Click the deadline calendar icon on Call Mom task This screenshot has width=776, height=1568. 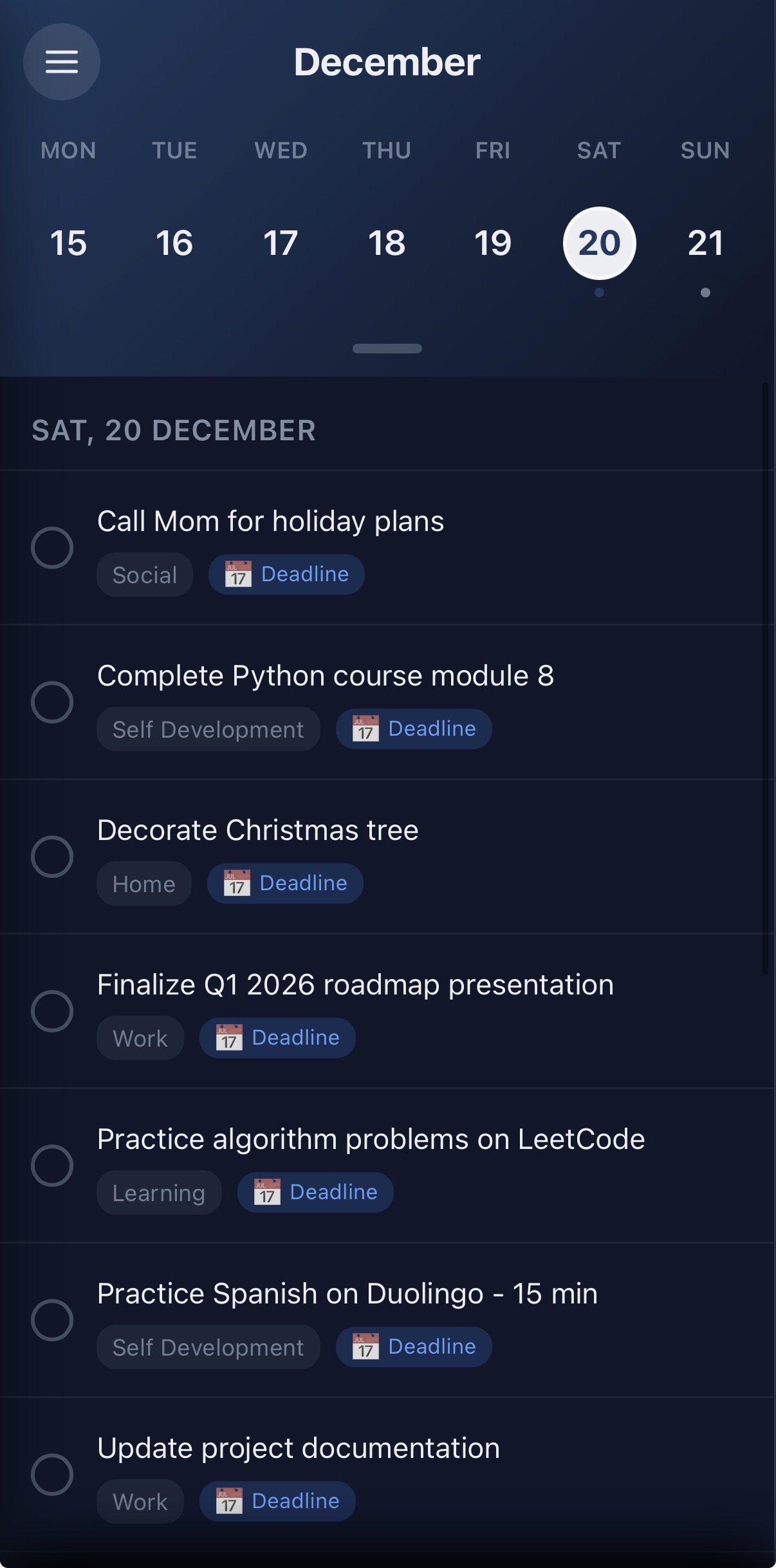tap(237, 574)
